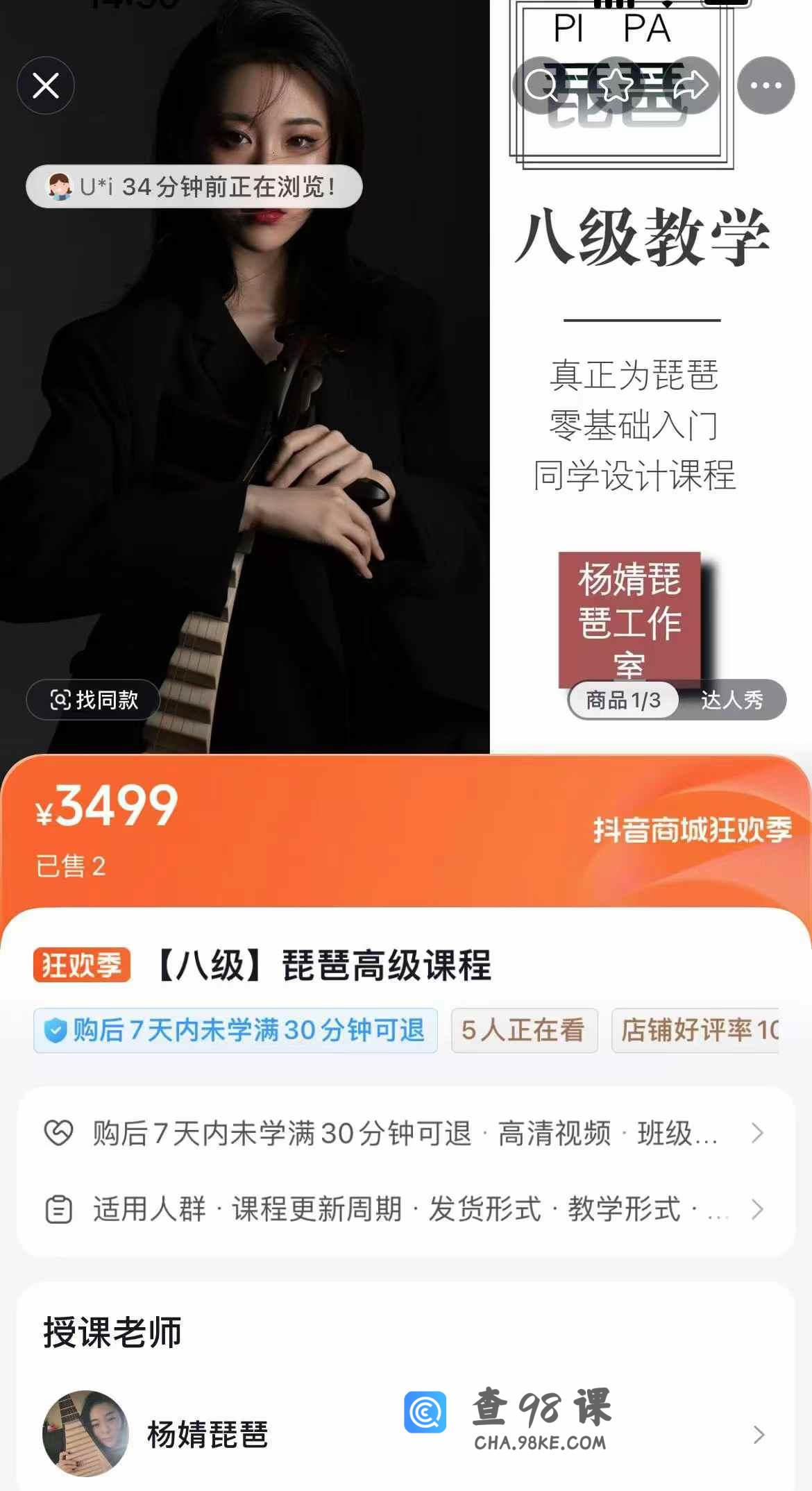Add this course to favorites
Screen dimensions: 812x1491
coord(616,86)
